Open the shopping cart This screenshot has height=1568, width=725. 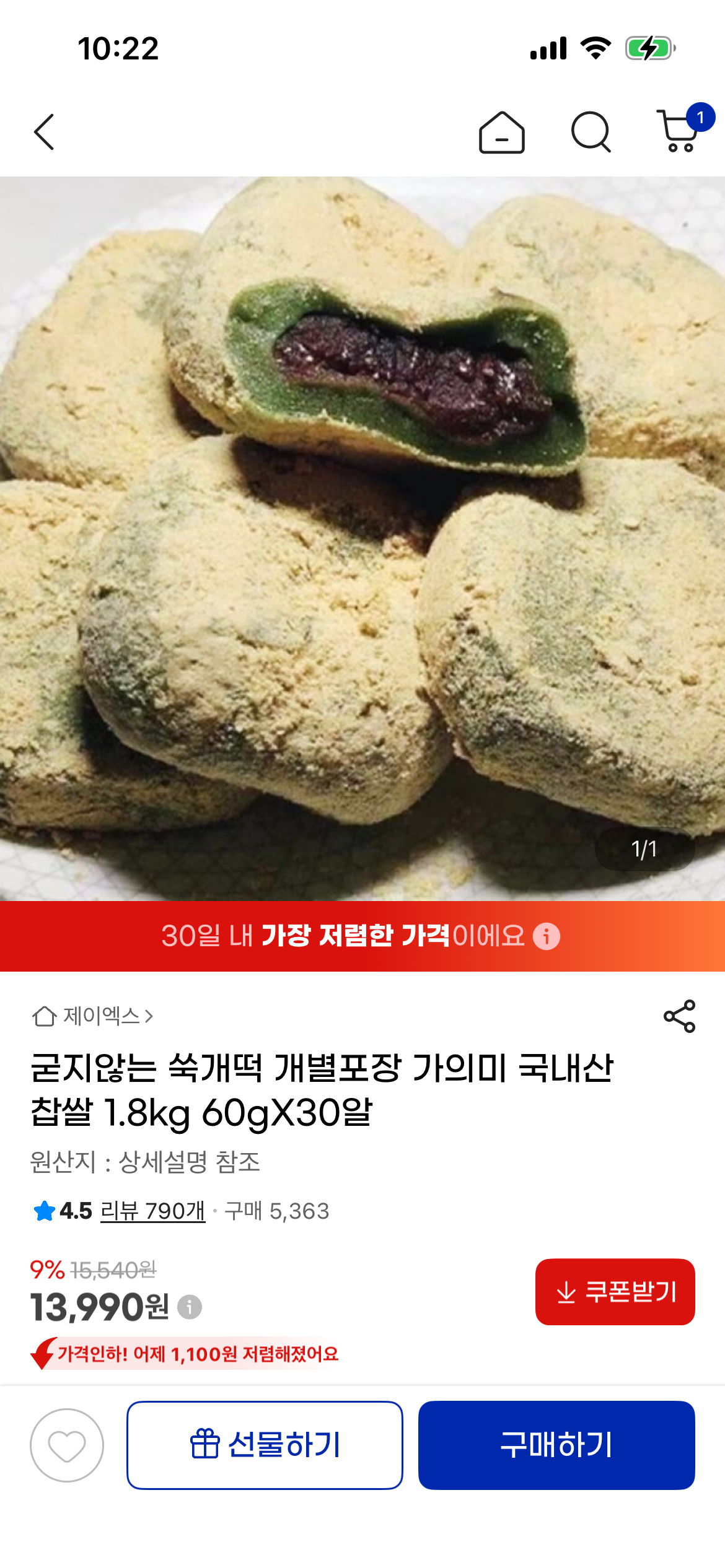(x=680, y=131)
